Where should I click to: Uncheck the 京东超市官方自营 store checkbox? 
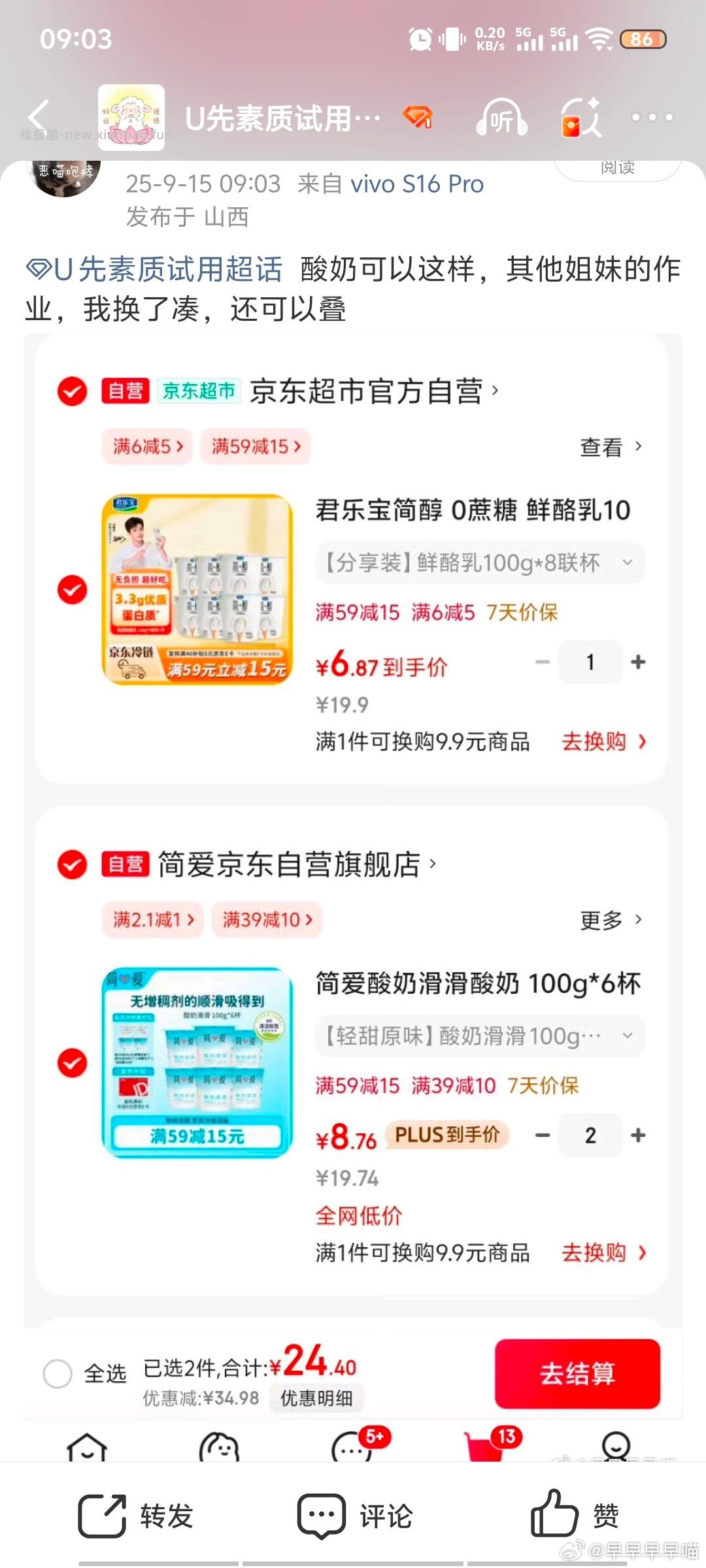[72, 392]
